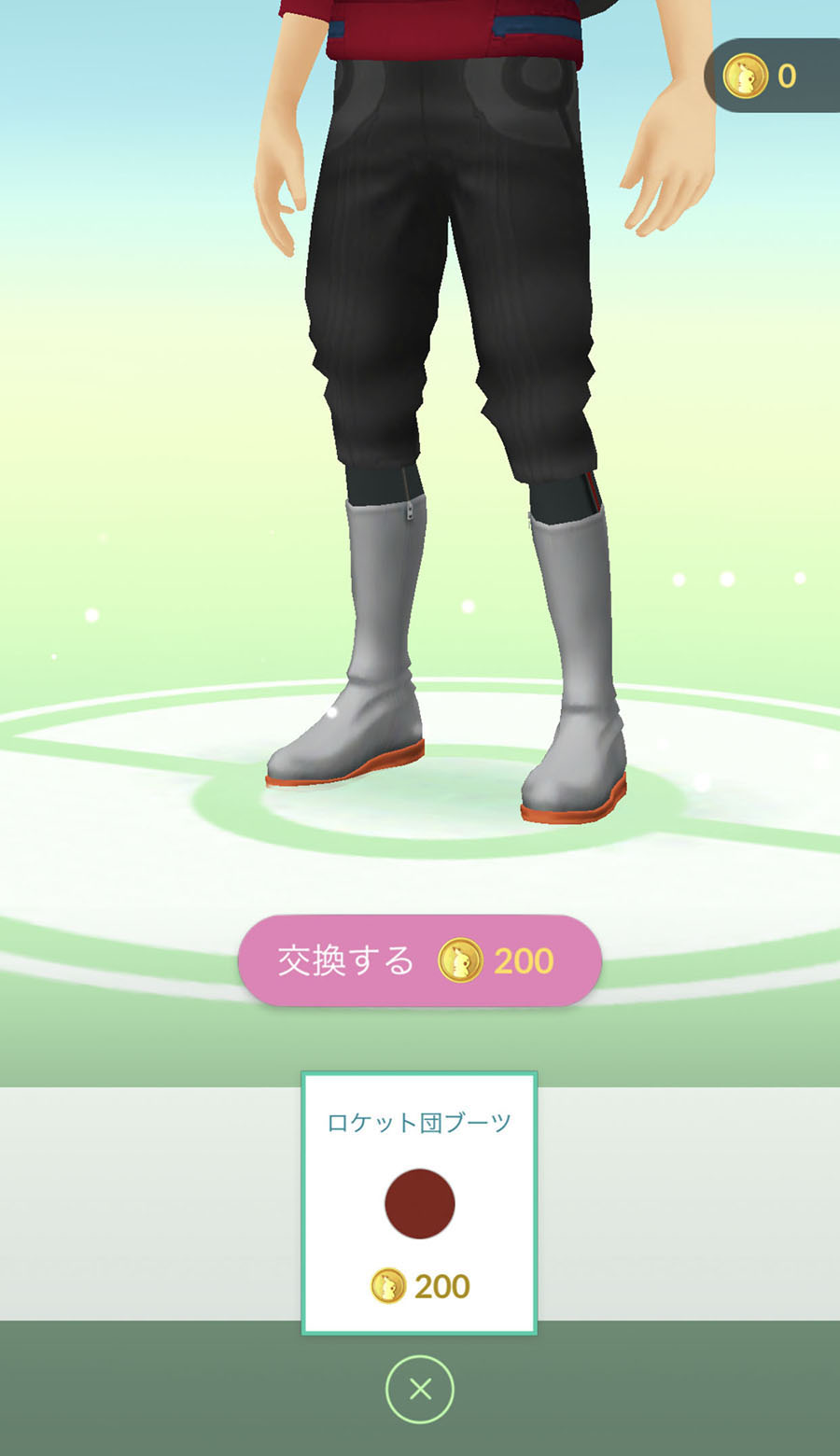The width and height of the screenshot is (840, 1456).
Task: Close the item preview with X
Action: coord(419,1390)
